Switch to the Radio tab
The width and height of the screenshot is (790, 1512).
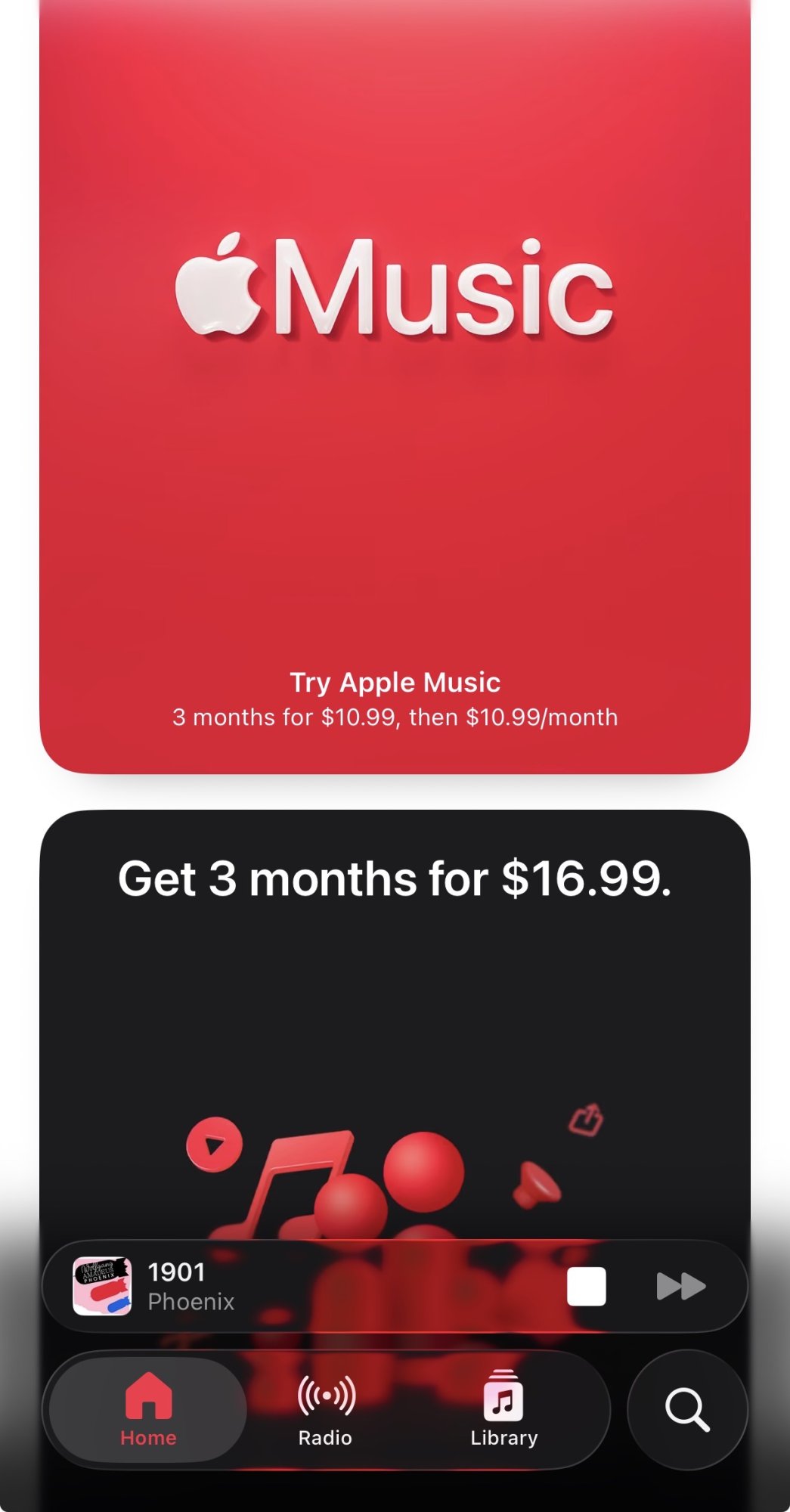[x=325, y=1410]
